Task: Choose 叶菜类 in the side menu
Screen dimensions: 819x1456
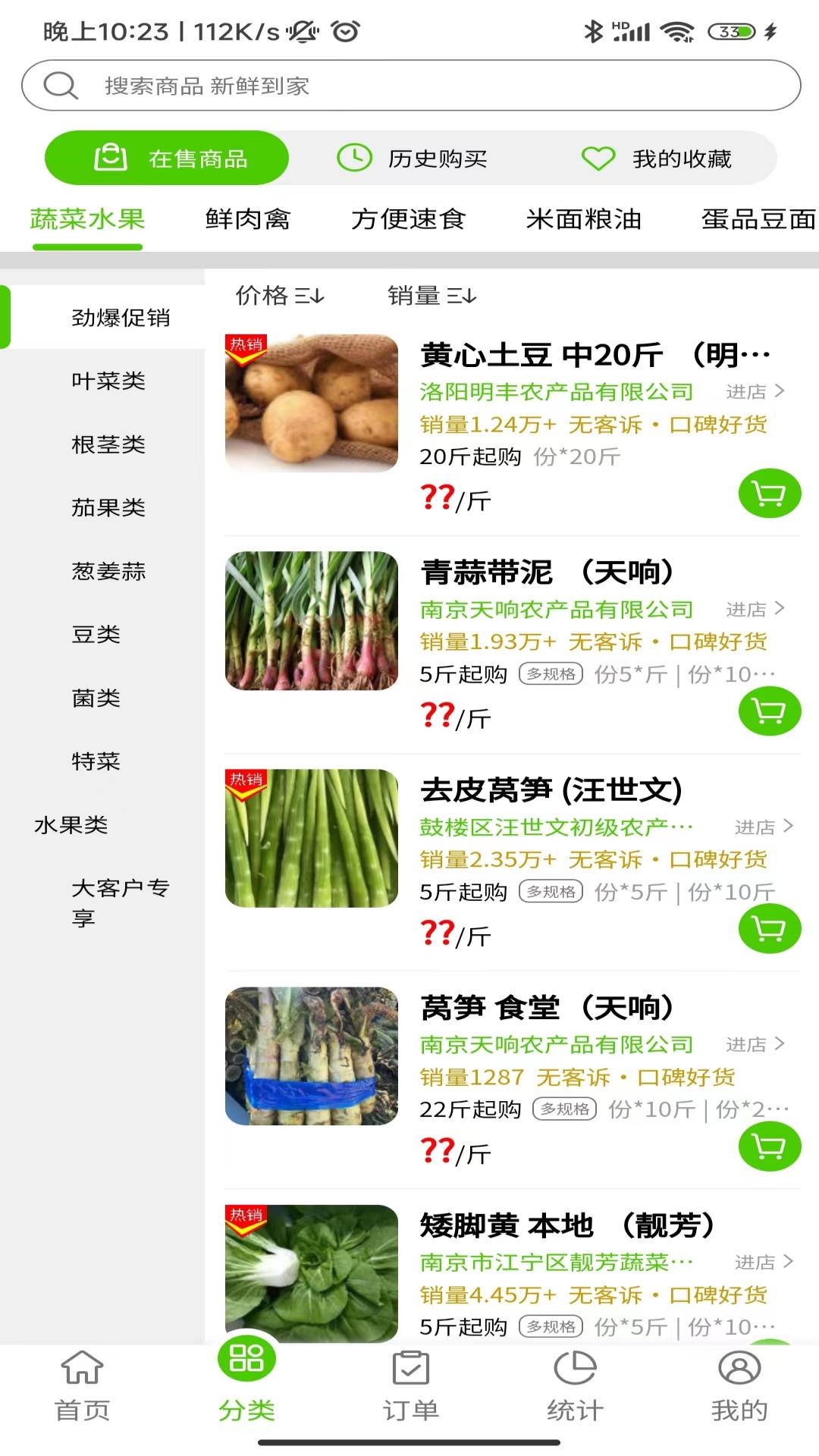Action: click(x=108, y=381)
